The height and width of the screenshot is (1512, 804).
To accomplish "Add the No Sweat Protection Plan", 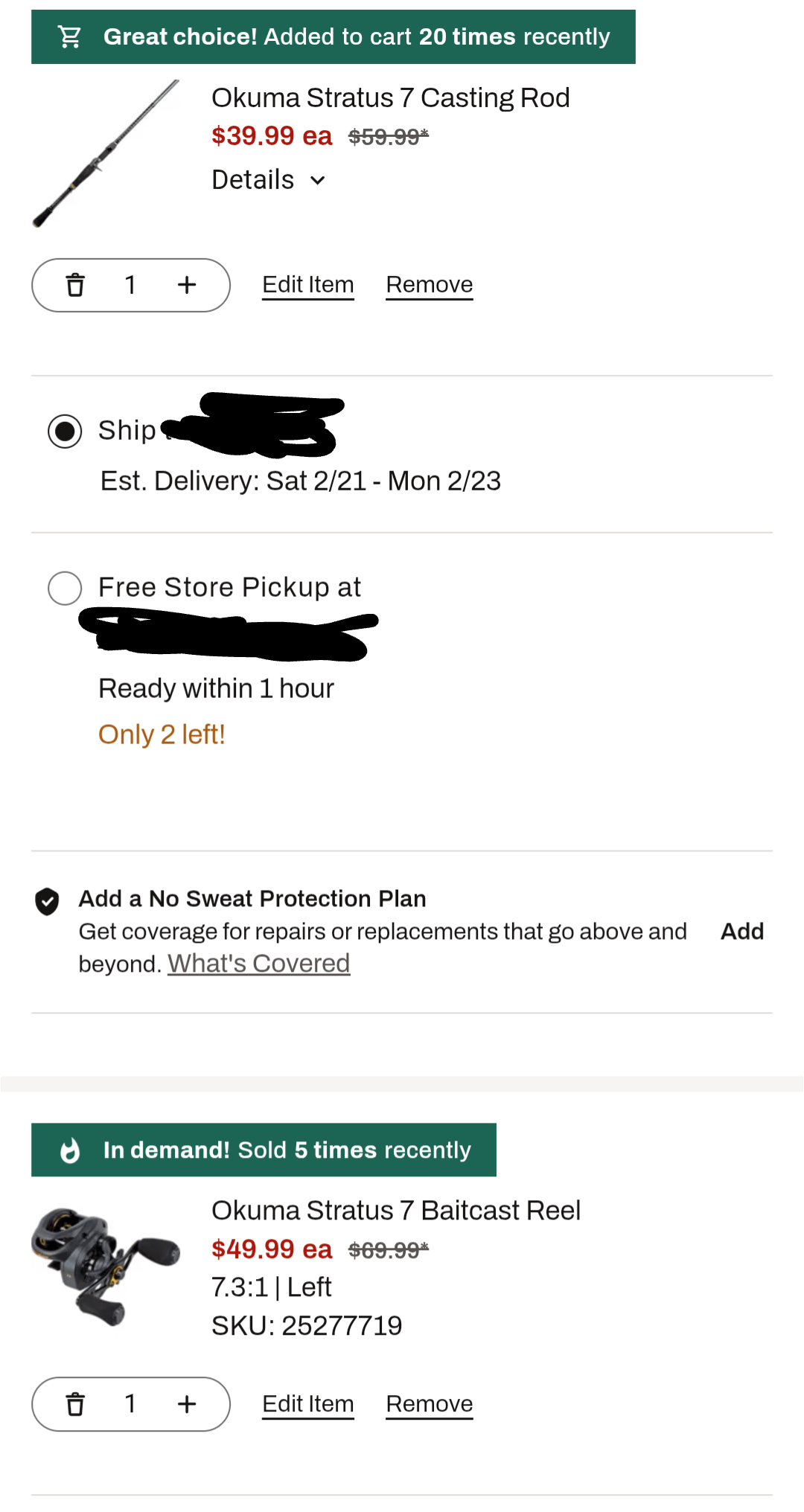I will point(741,932).
